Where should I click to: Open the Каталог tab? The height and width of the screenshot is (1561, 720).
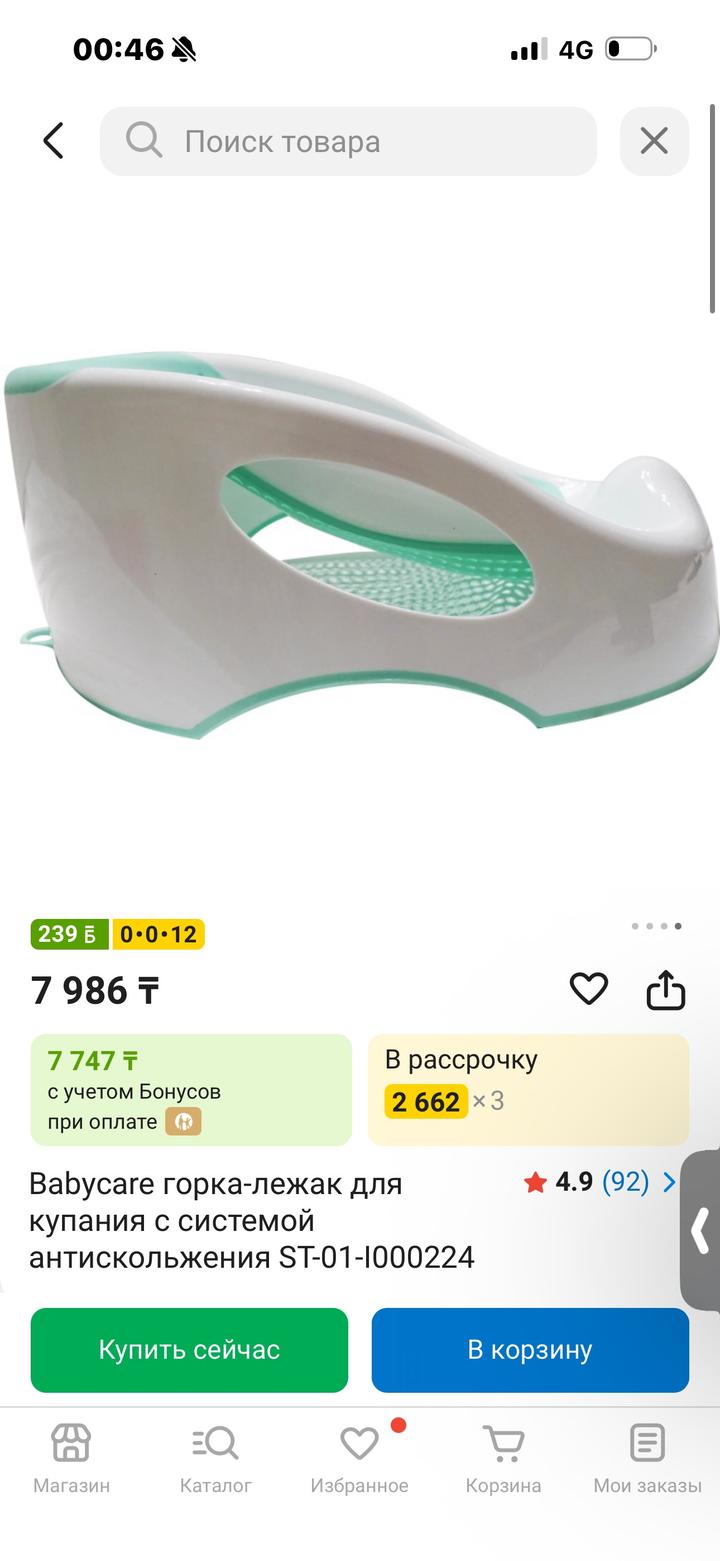216,1459
